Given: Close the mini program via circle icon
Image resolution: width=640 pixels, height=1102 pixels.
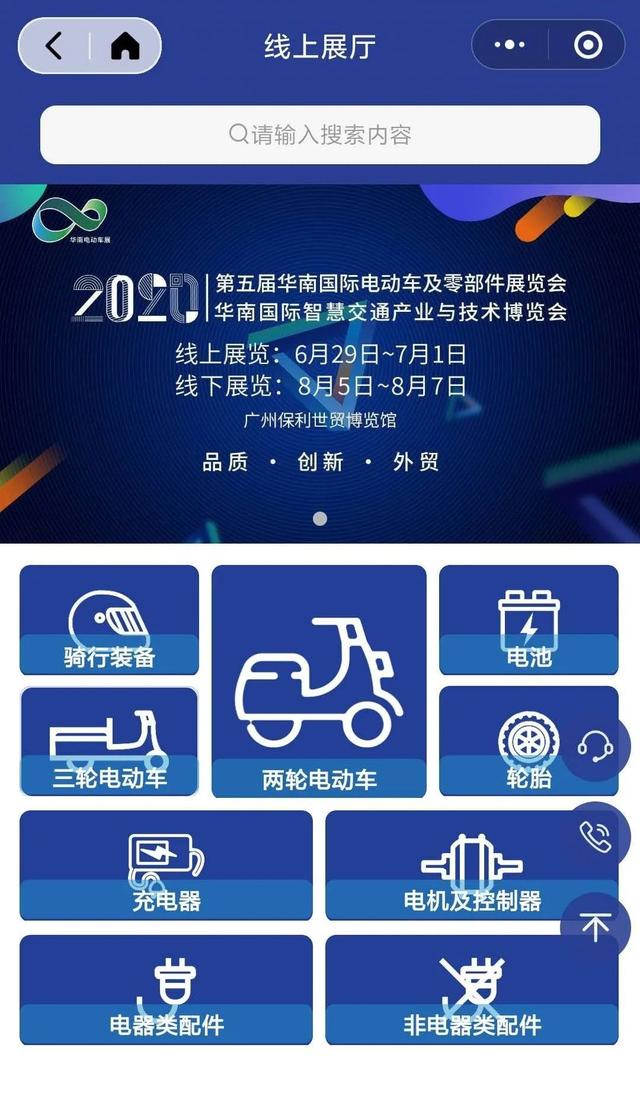Looking at the screenshot, I should [x=588, y=46].
